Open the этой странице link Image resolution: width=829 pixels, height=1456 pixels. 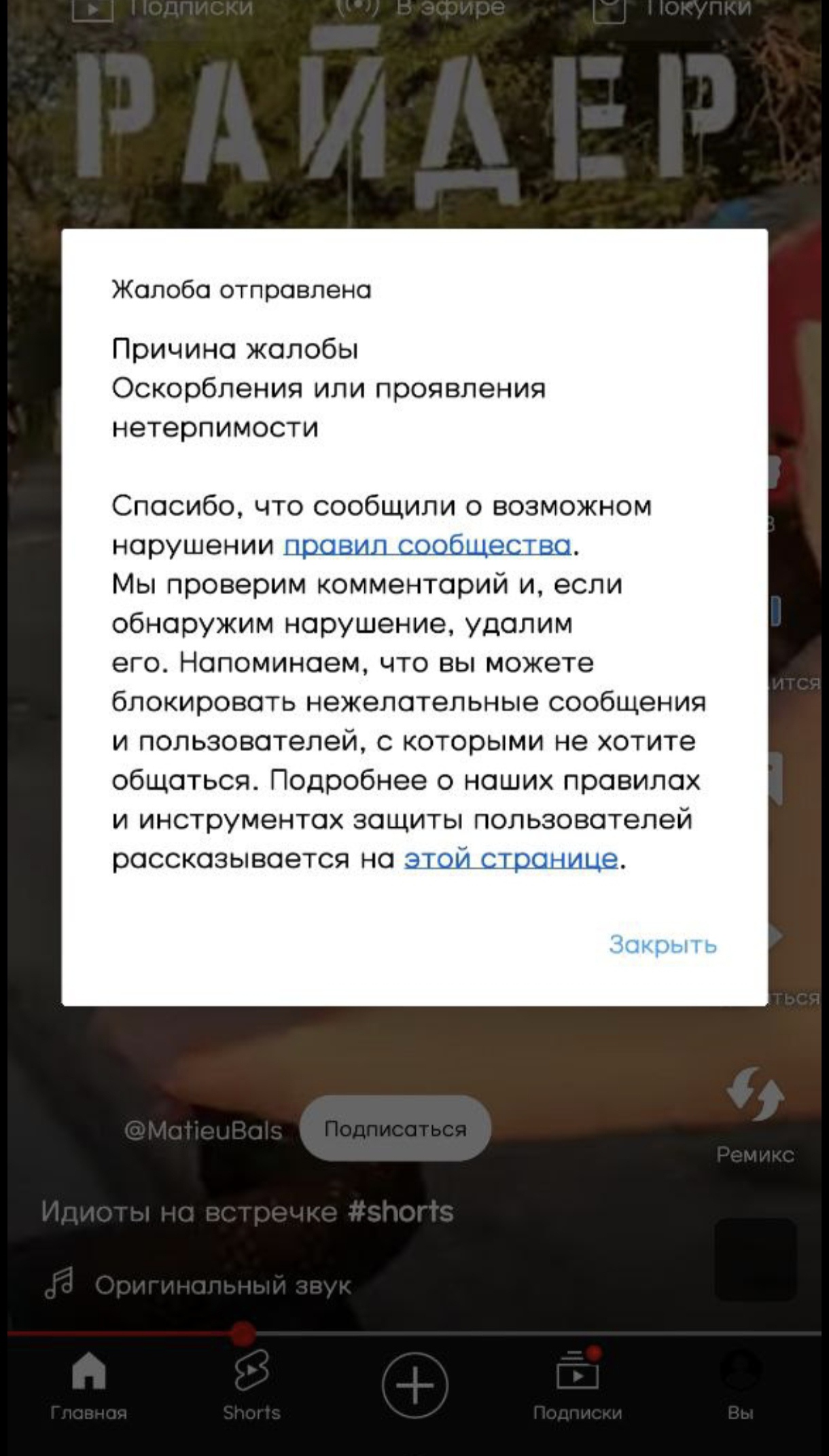pyautogui.click(x=511, y=858)
